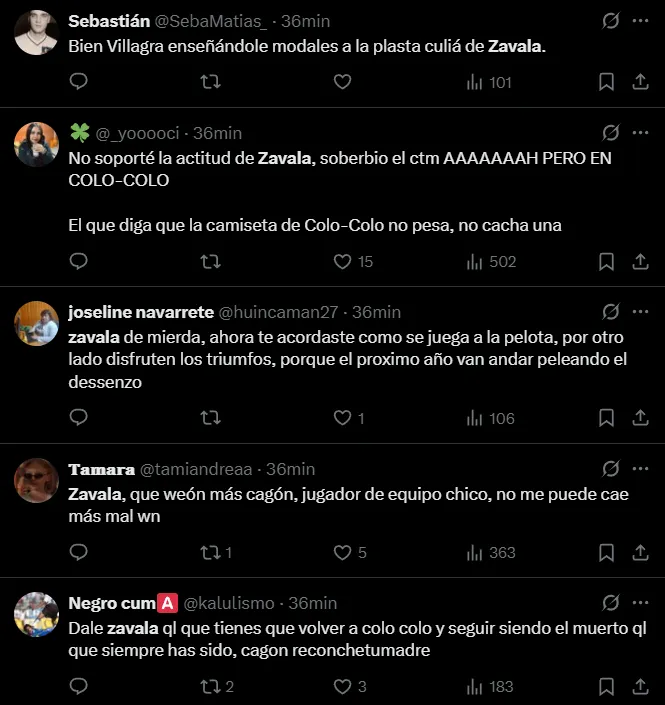The image size is (665, 705).
Task: Like Tamara's tweet with 5 likes
Action: [x=343, y=552]
